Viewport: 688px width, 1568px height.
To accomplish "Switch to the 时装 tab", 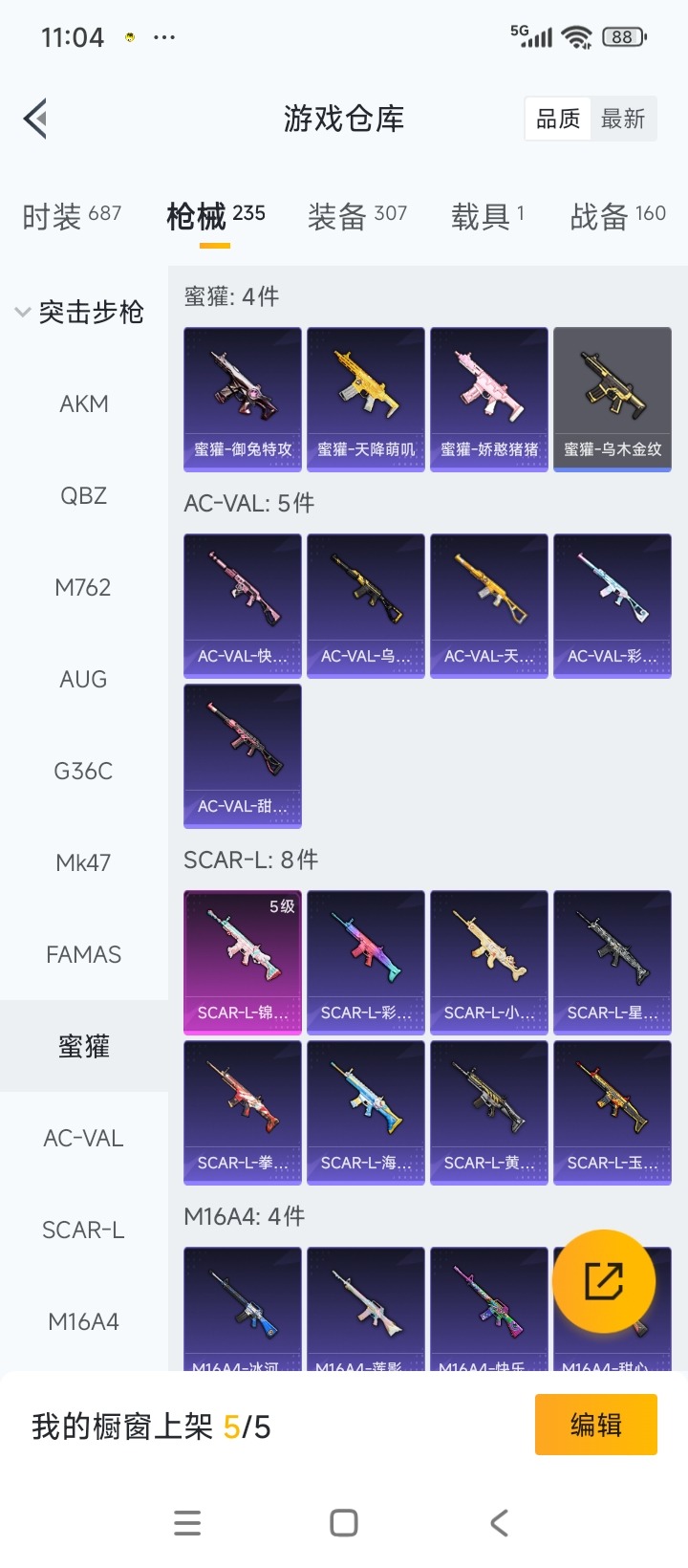I will pos(72,216).
